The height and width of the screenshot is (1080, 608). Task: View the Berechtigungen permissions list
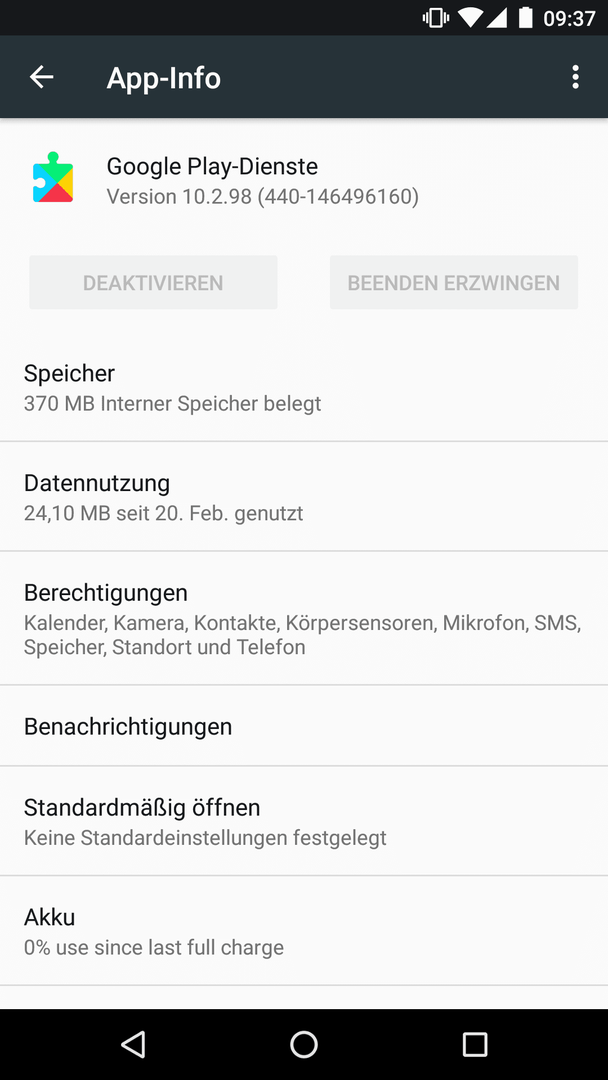coord(304,619)
